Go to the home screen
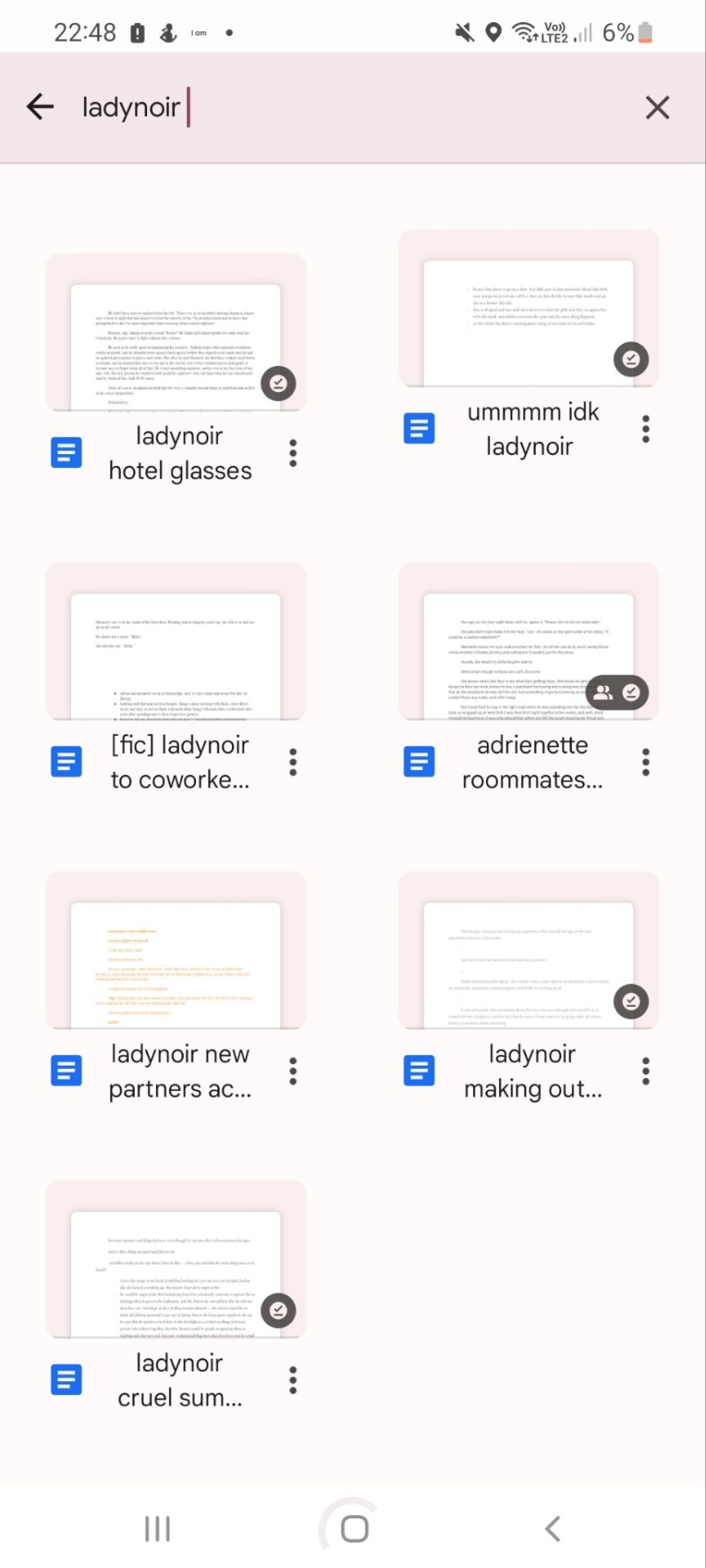This screenshot has height=1568, width=706. pyautogui.click(x=354, y=1529)
